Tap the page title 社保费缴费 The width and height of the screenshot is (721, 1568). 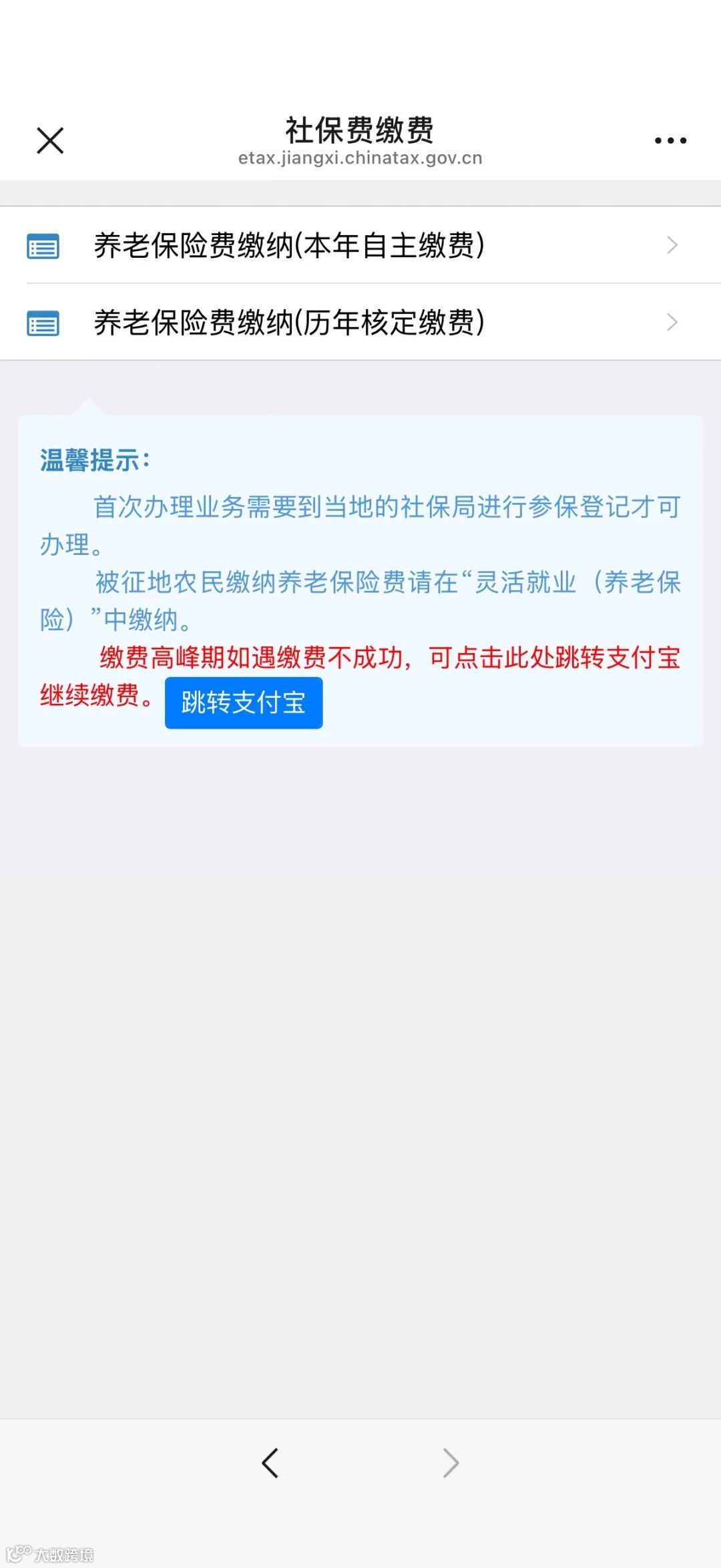tap(360, 131)
